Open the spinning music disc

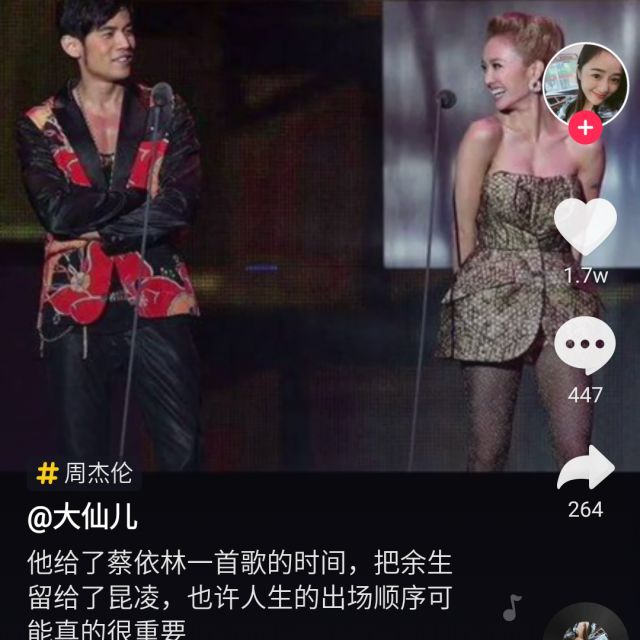[590, 624]
